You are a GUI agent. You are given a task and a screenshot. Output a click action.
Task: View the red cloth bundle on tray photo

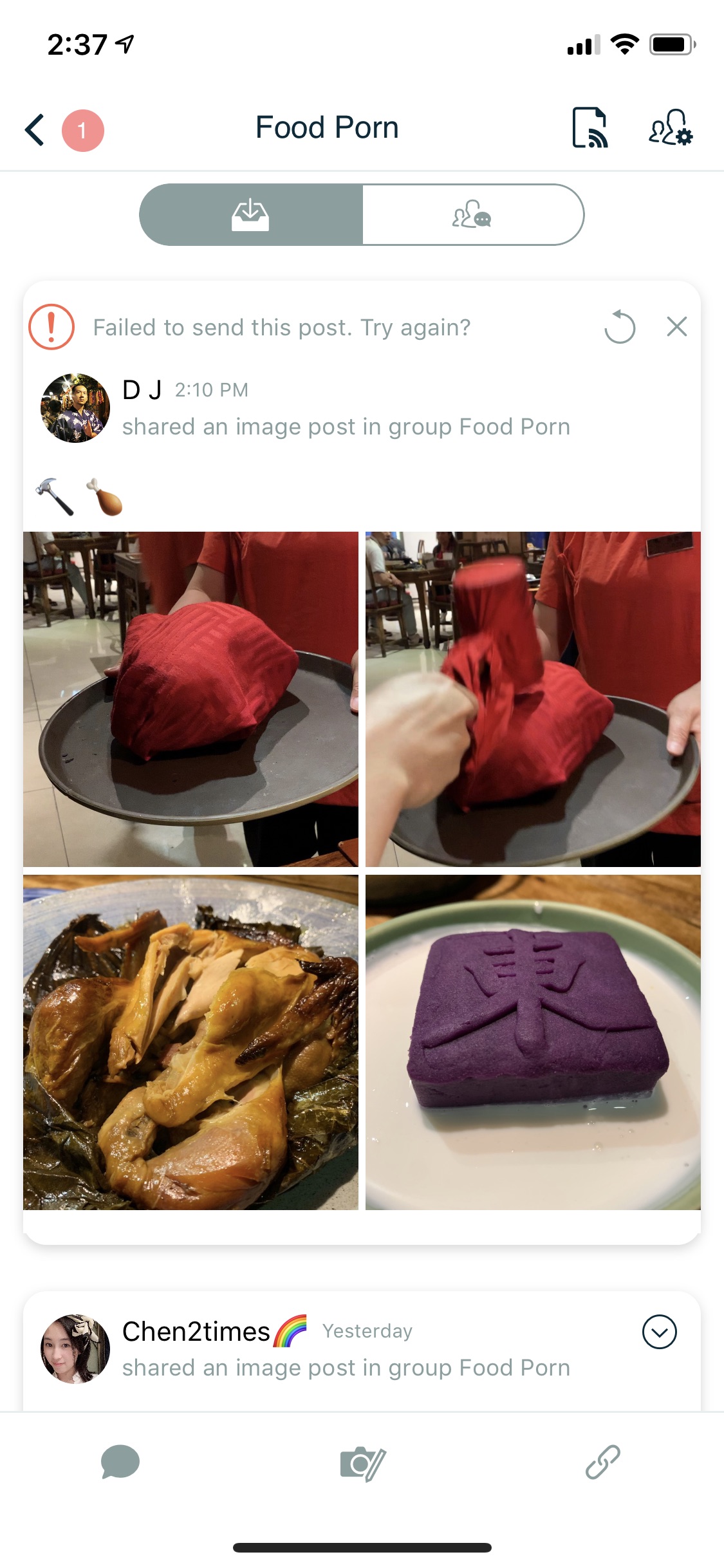[x=190, y=699]
